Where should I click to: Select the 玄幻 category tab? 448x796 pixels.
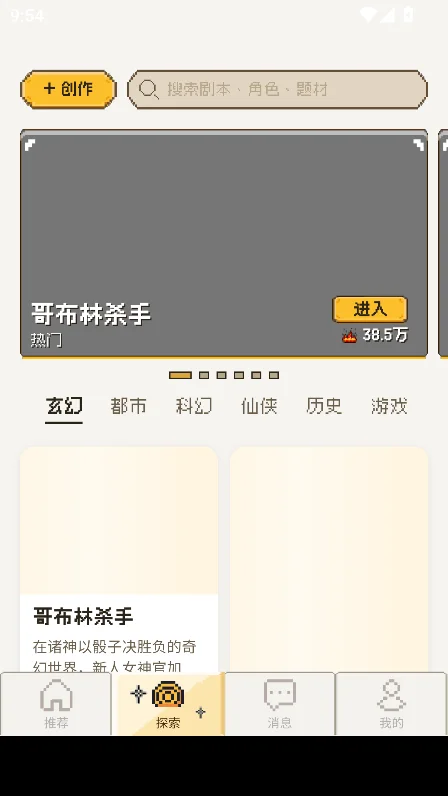coord(64,406)
